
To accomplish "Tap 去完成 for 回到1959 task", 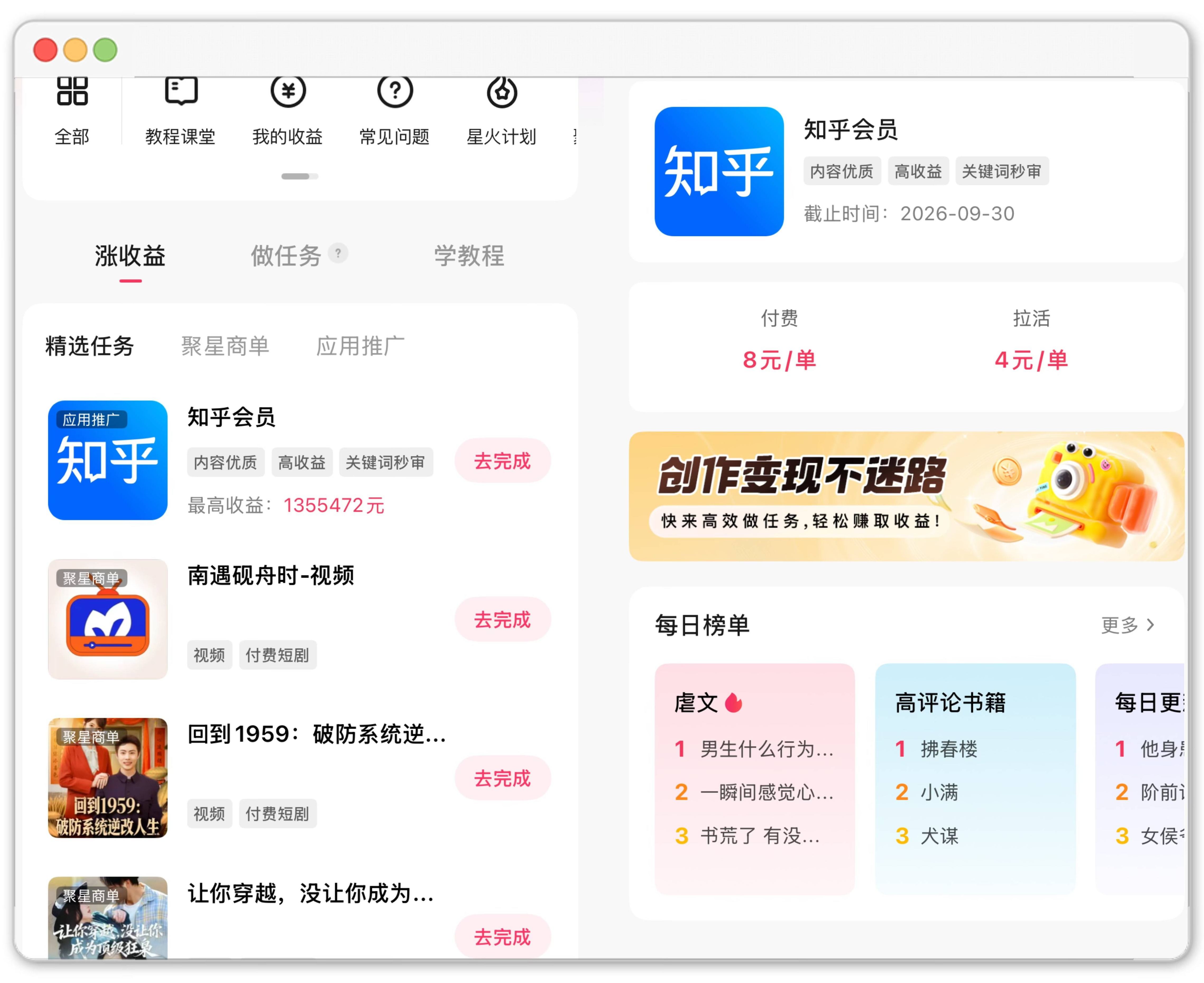I will coord(502,778).
